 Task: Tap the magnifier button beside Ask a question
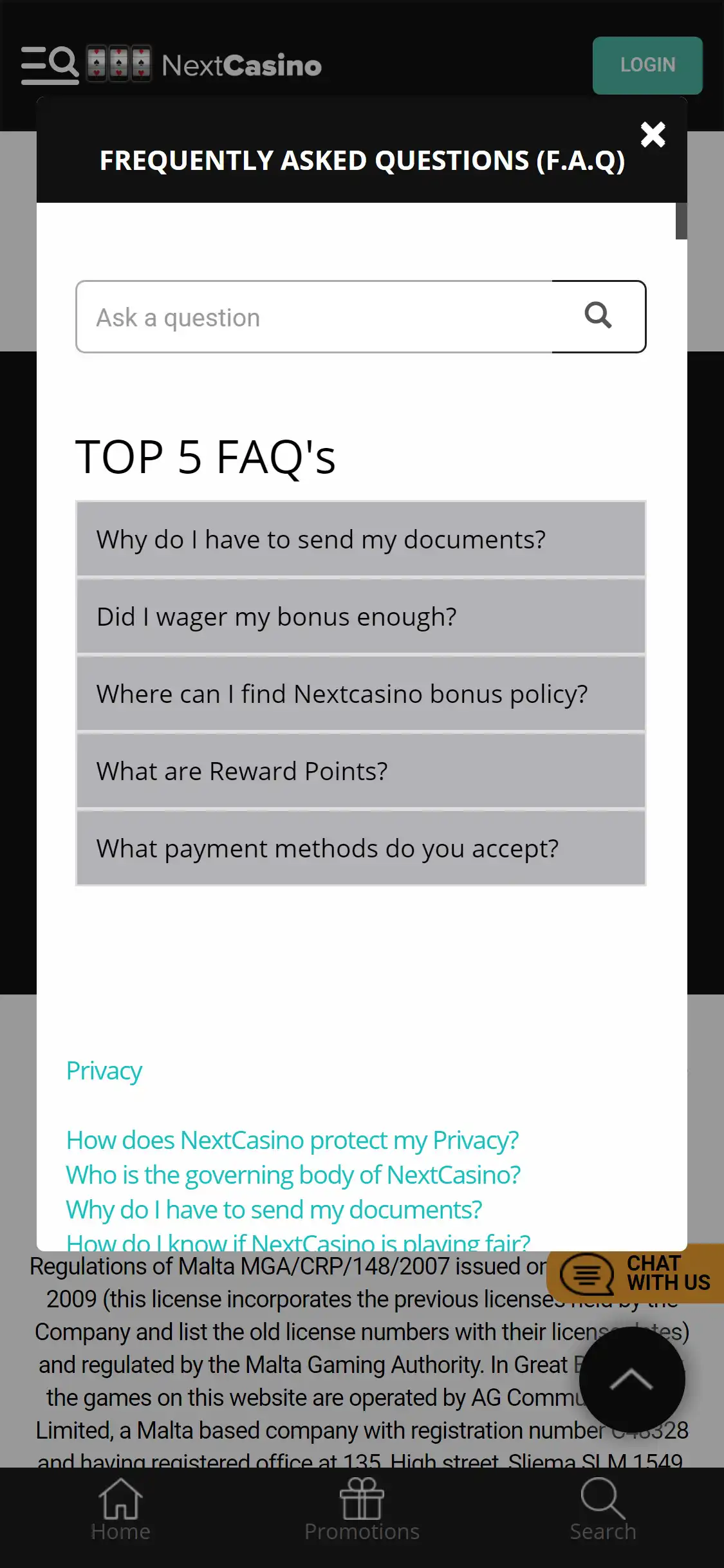[x=599, y=316]
